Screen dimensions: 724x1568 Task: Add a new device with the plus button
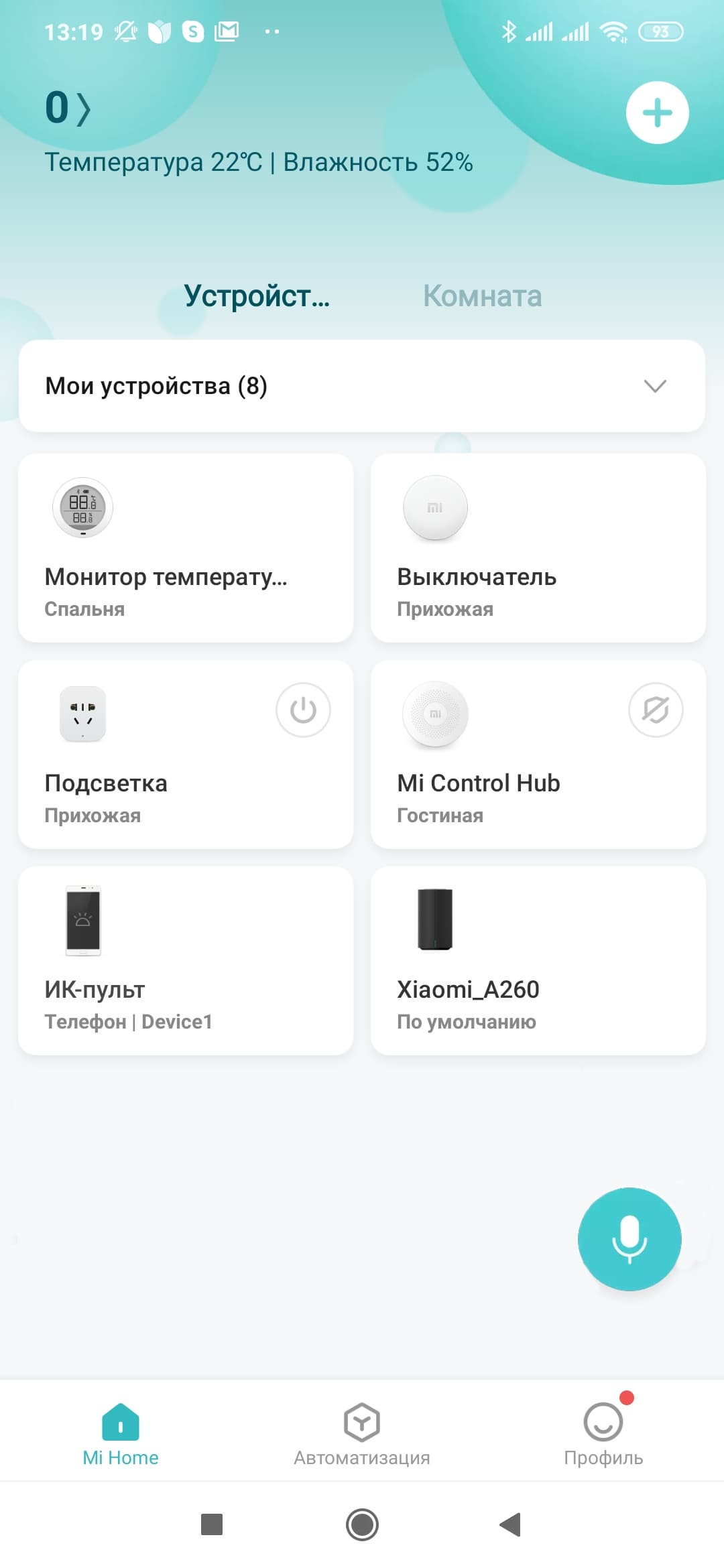click(657, 113)
